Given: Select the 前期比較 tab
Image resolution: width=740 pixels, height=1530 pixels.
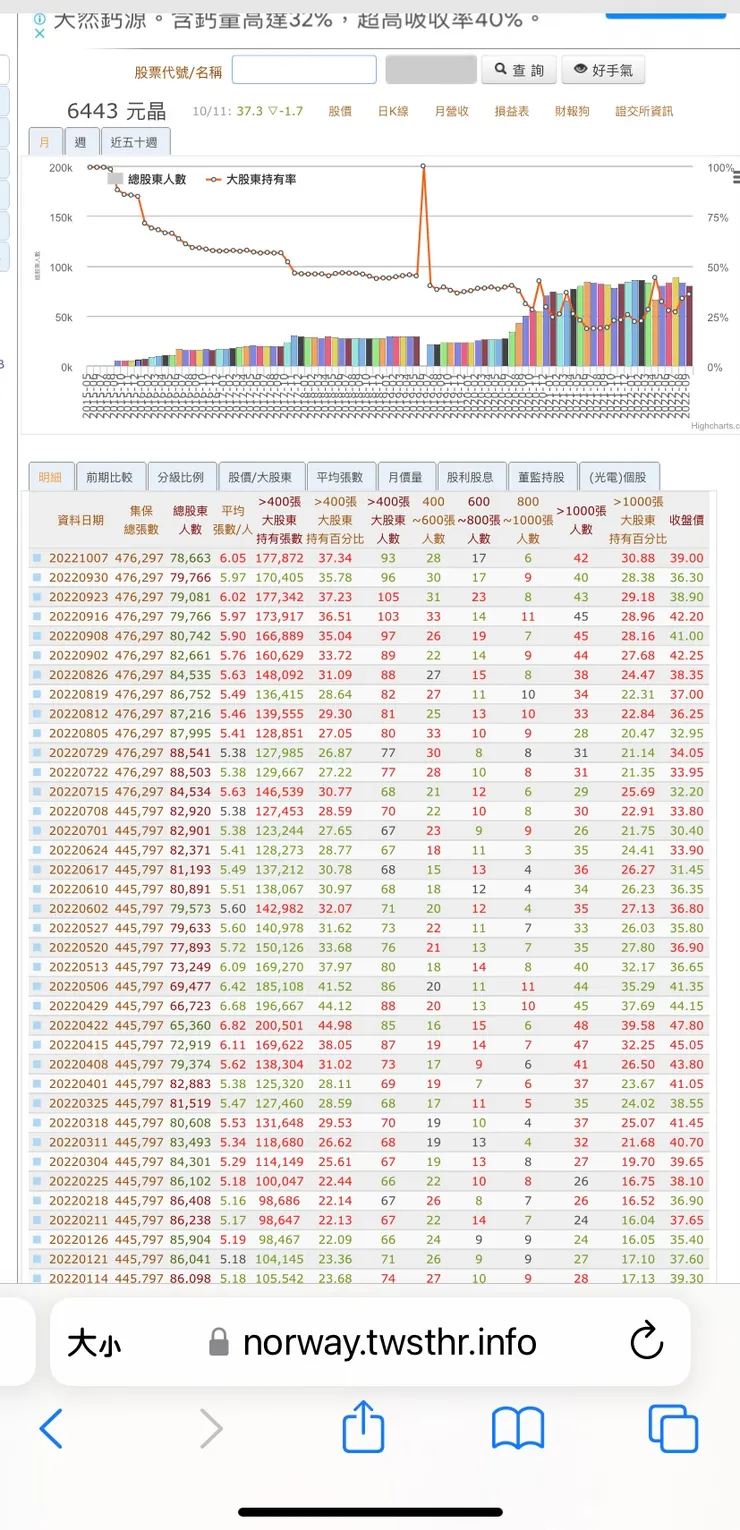Looking at the screenshot, I should pyautogui.click(x=110, y=477).
